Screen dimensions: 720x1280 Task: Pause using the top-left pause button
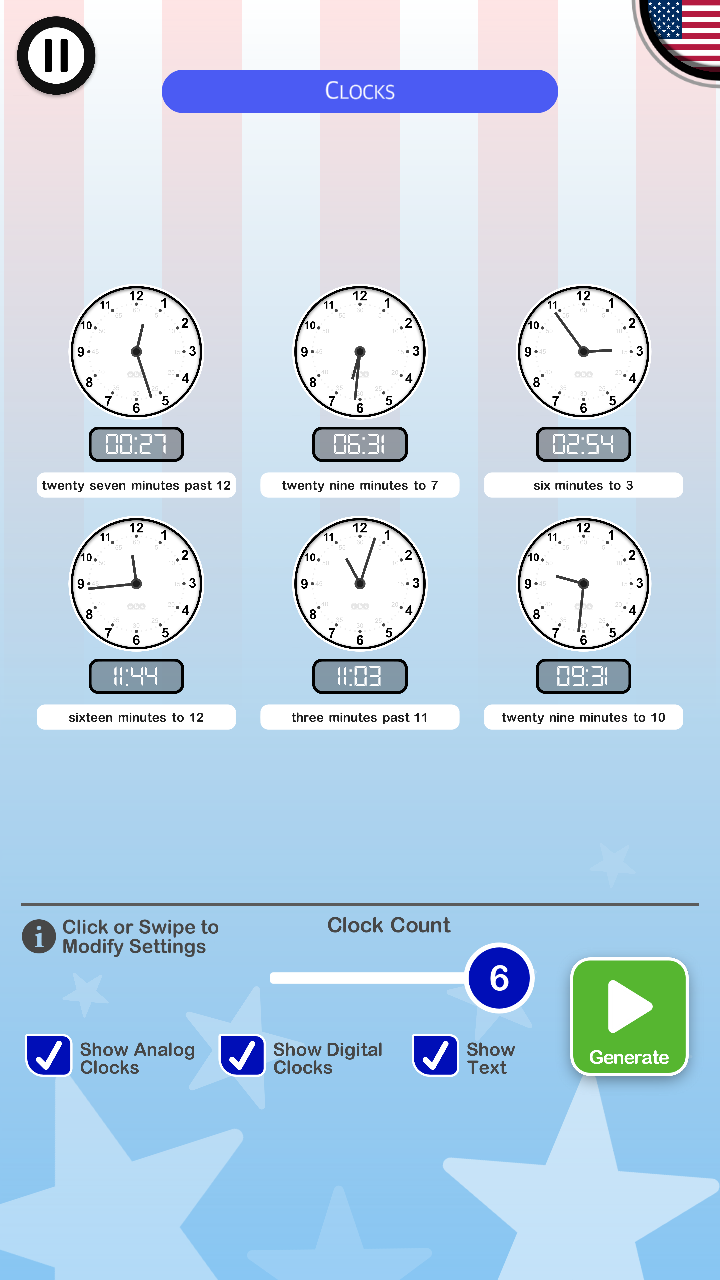[56, 56]
